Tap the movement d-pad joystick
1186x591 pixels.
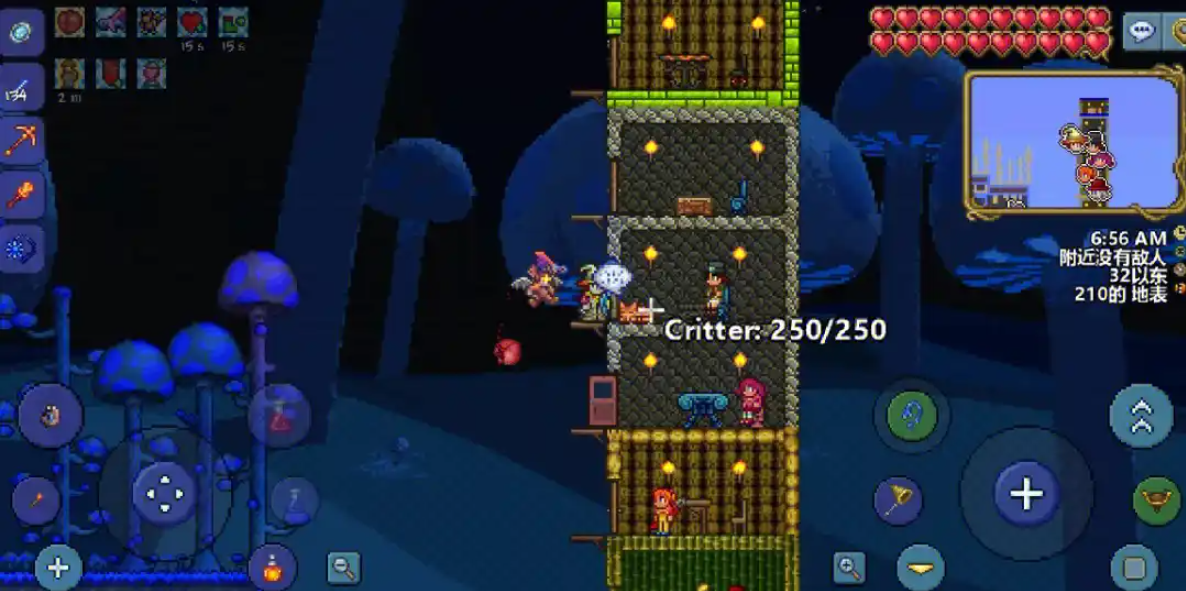tap(165, 493)
